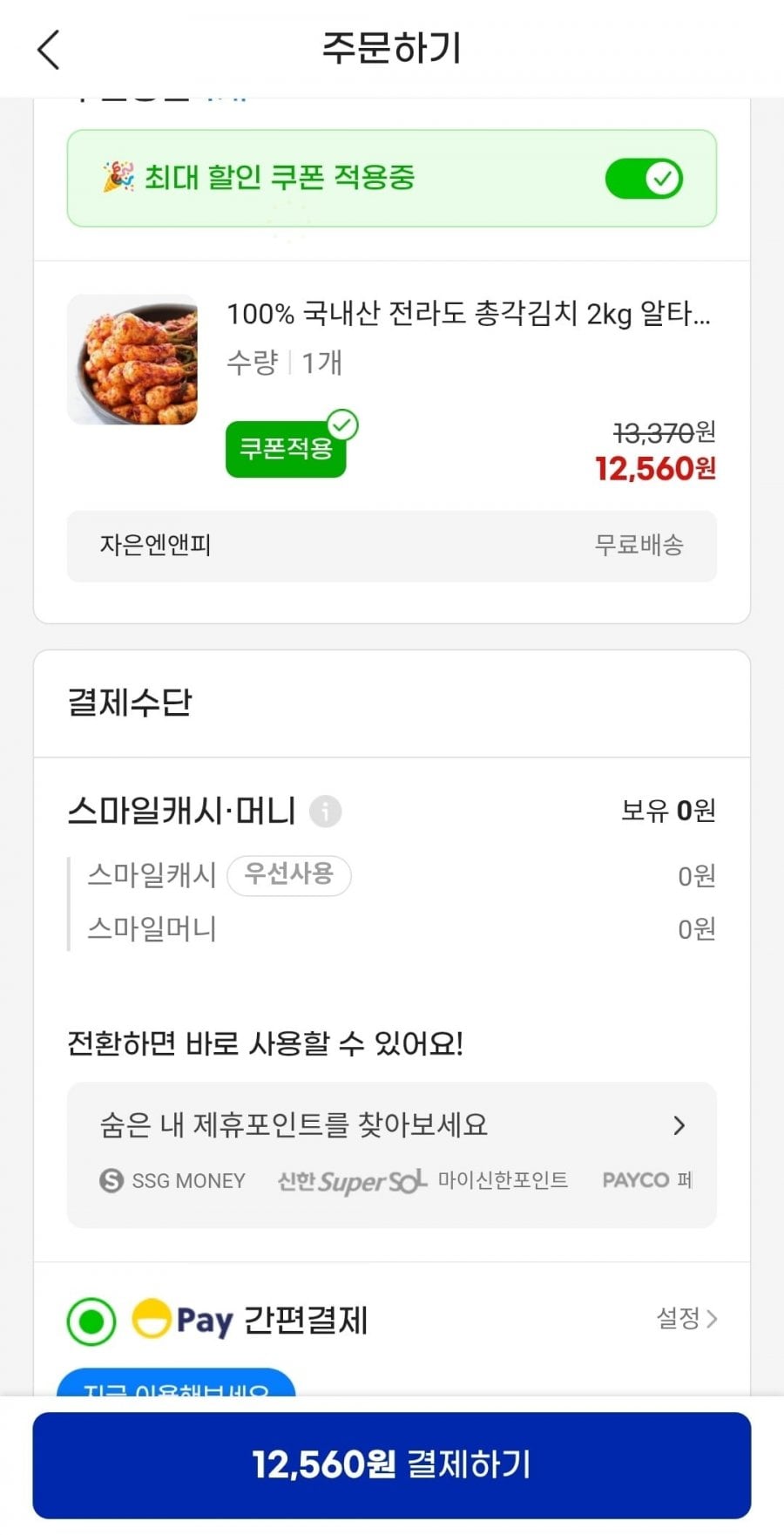The width and height of the screenshot is (784, 1535).
Task: Open 설정 for Smile Pay
Action: [686, 1318]
